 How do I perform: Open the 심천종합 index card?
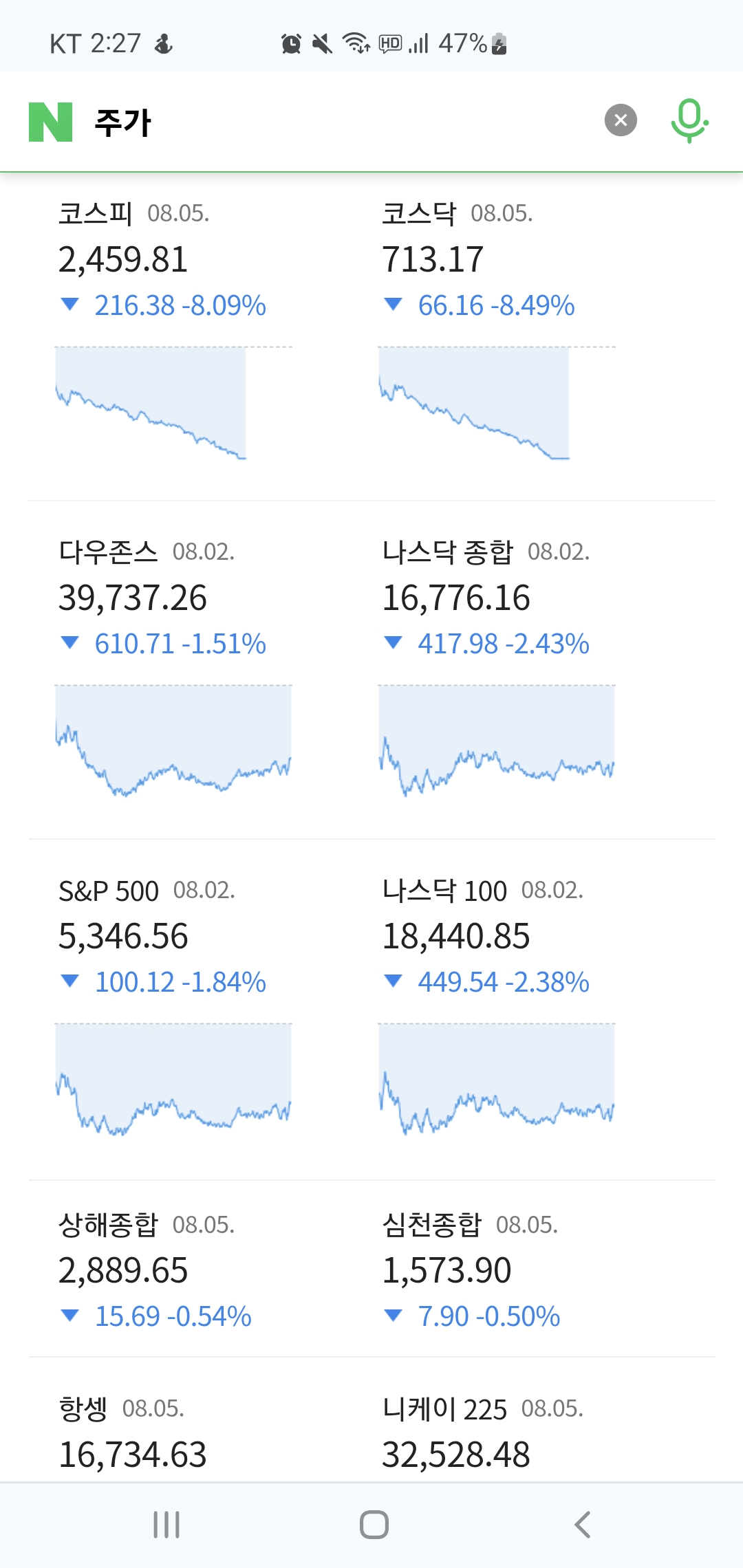click(495, 1270)
